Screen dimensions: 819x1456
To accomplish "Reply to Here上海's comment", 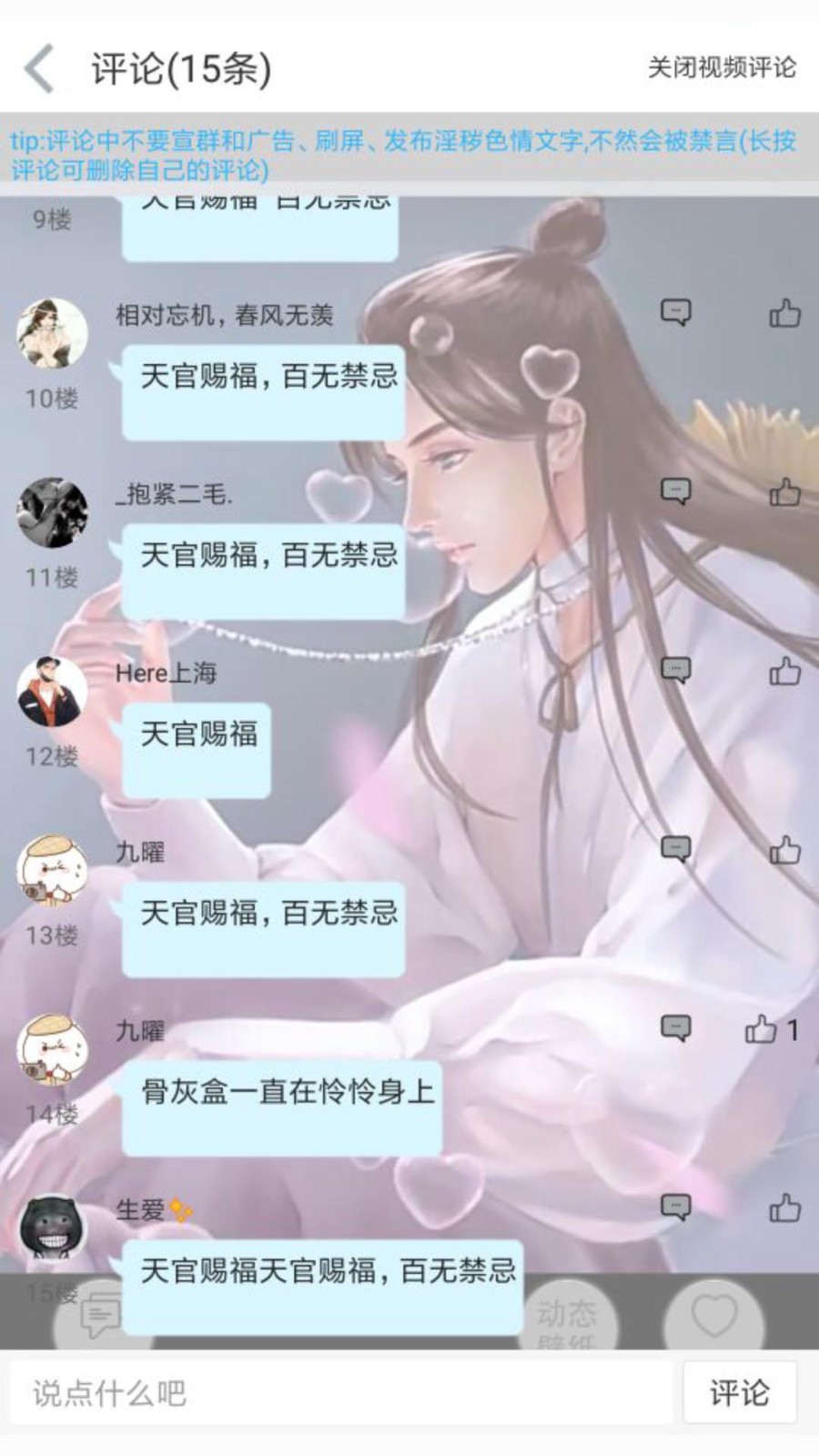I will tap(675, 671).
